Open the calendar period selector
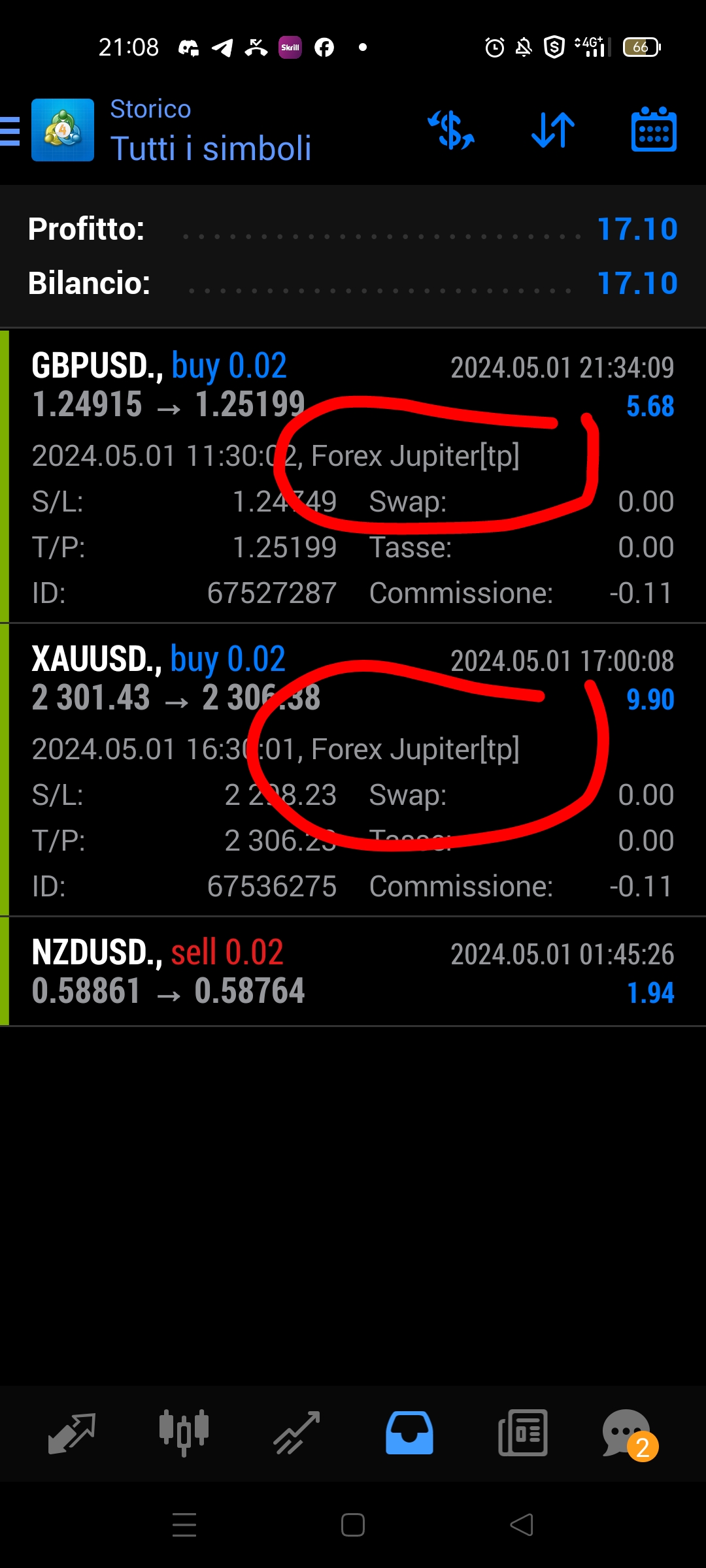The image size is (706, 1568). tap(653, 130)
